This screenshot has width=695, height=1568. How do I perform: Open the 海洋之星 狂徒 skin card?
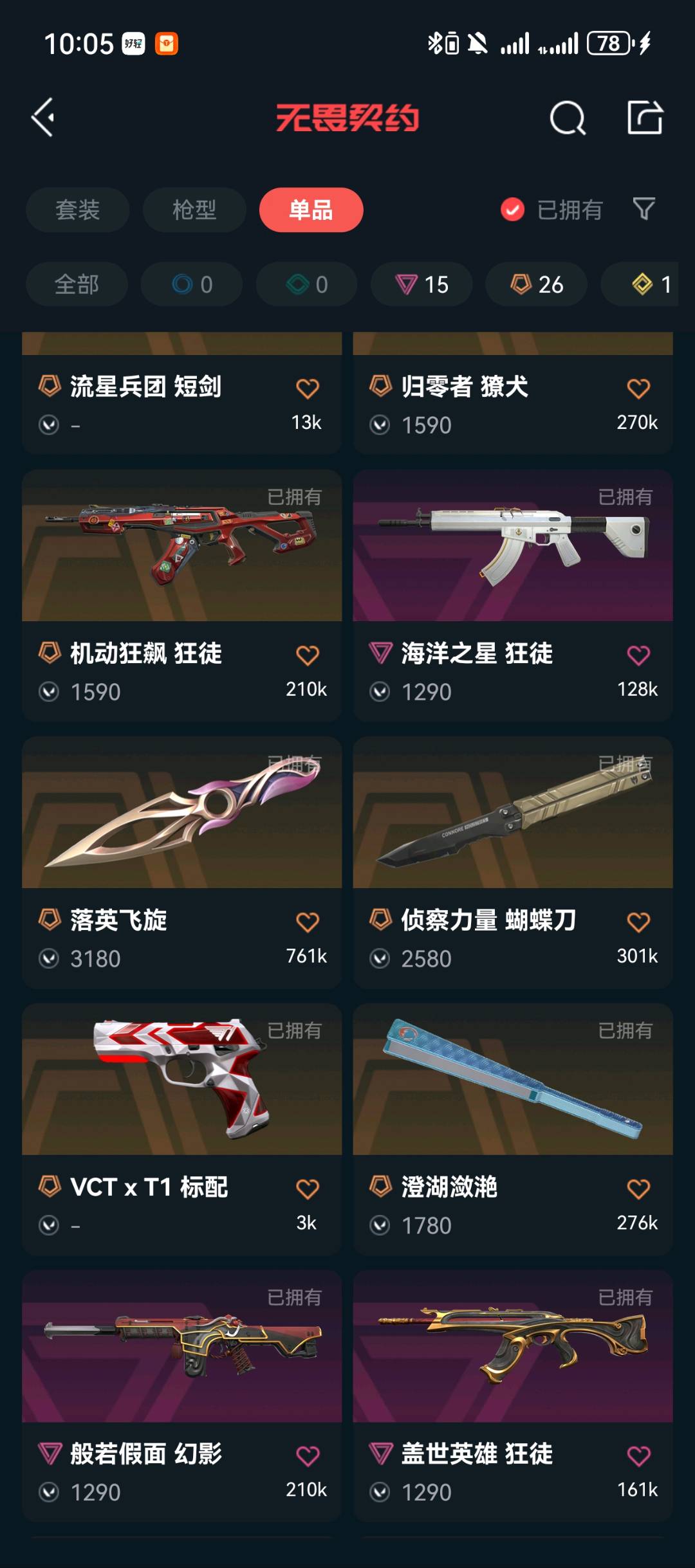click(x=513, y=595)
